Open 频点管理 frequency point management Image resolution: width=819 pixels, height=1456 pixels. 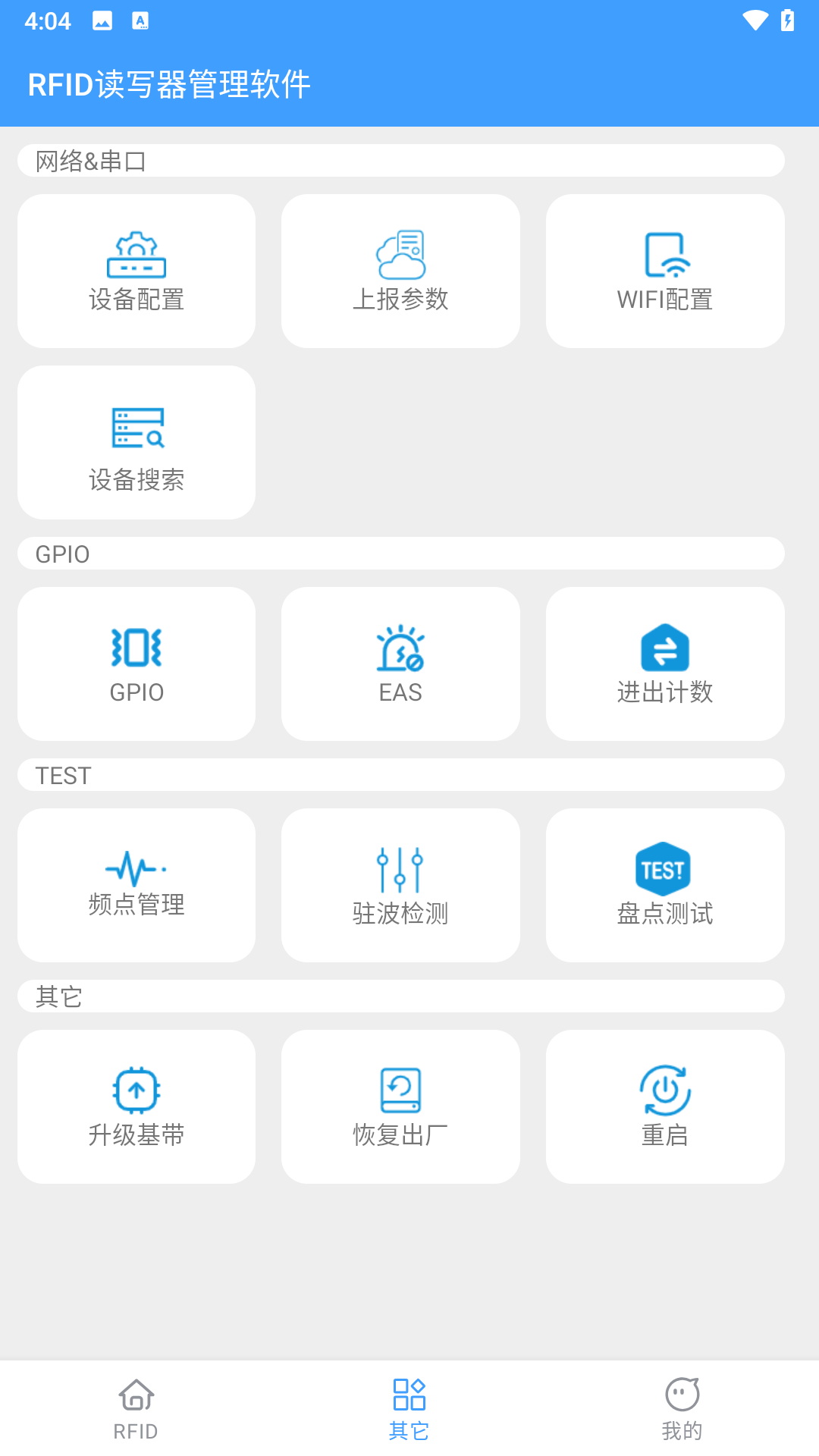(x=136, y=884)
